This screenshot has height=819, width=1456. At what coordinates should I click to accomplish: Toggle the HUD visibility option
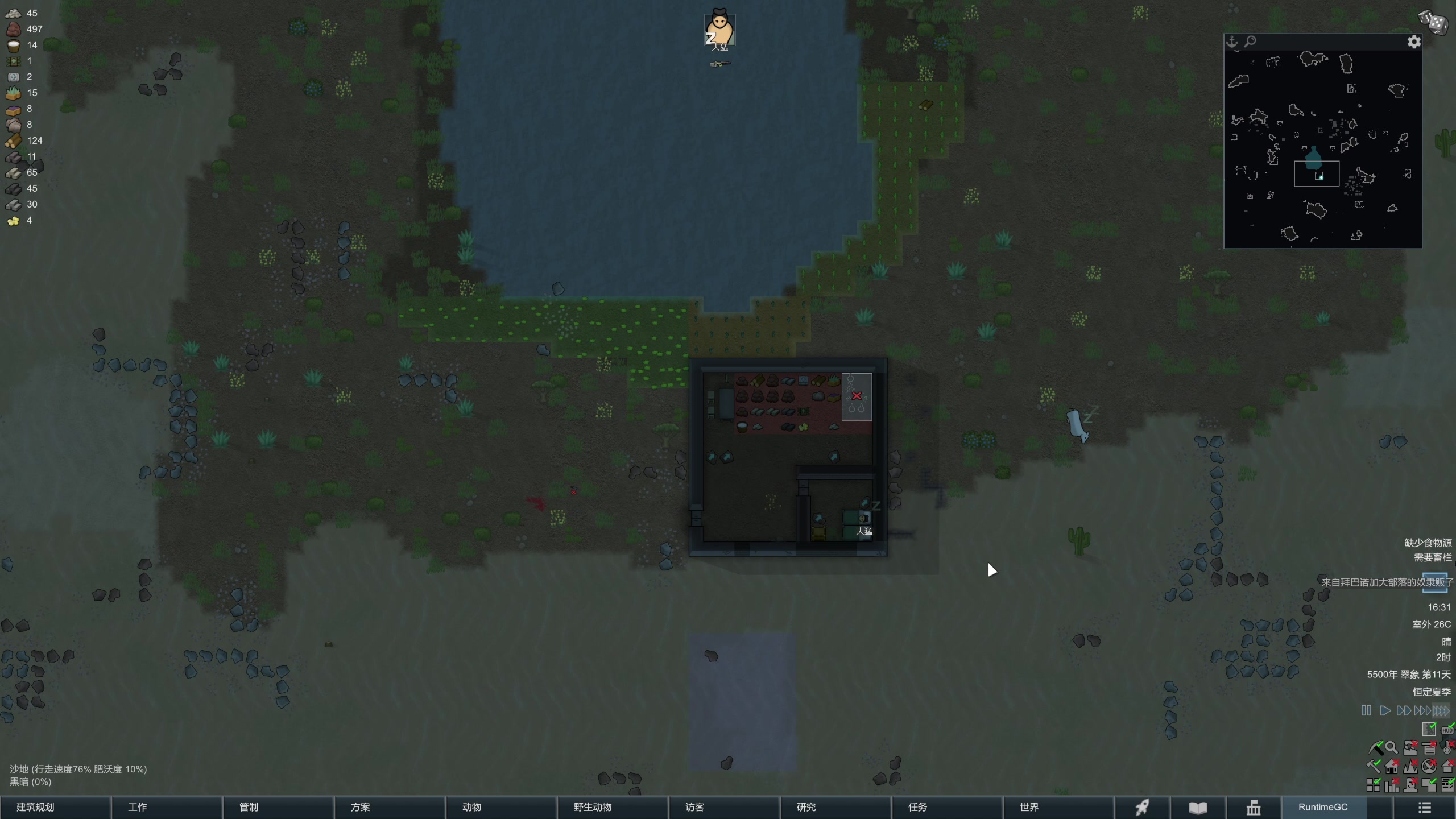pos(1447,729)
